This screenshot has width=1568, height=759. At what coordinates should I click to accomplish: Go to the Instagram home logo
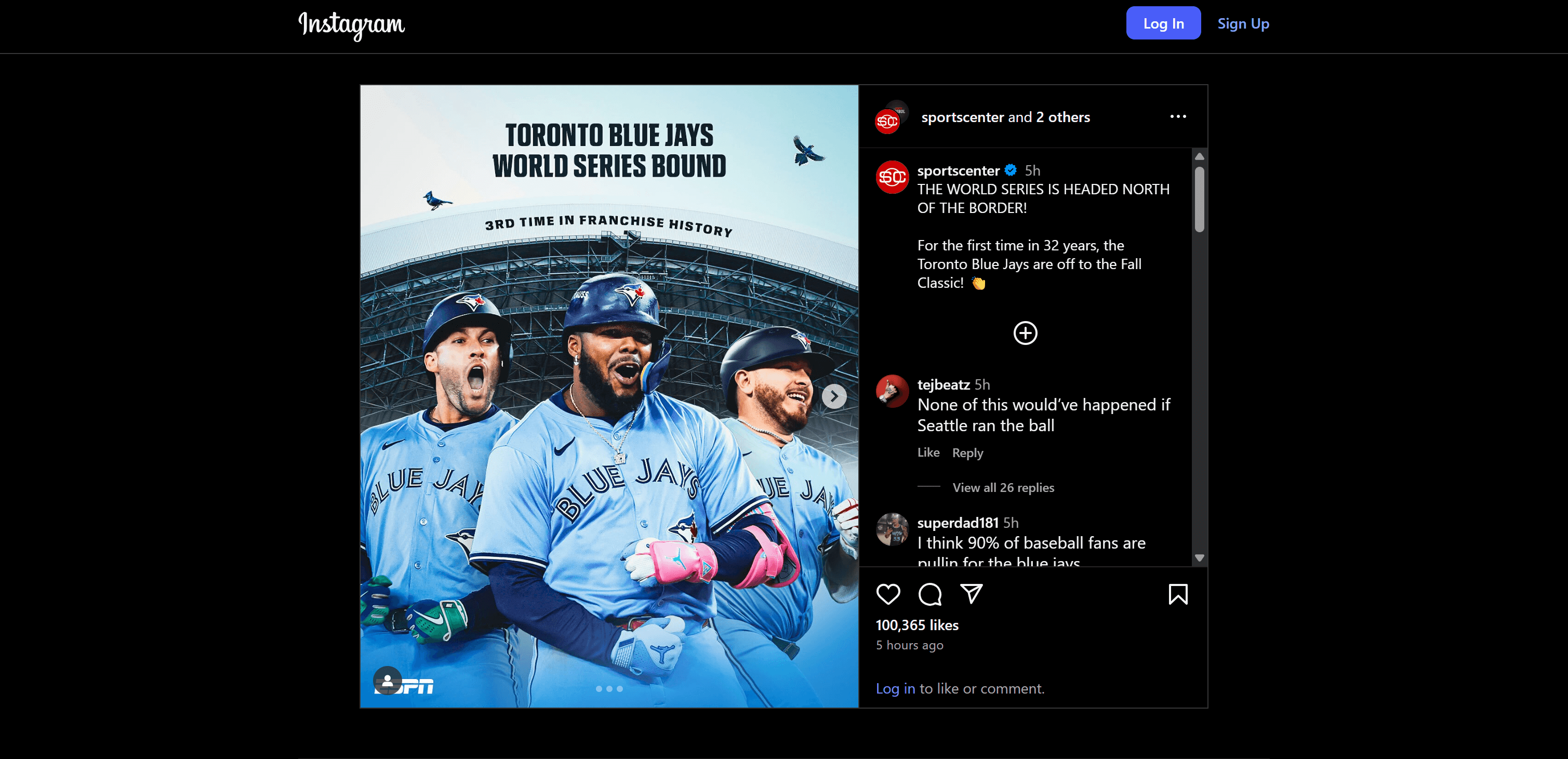[351, 24]
